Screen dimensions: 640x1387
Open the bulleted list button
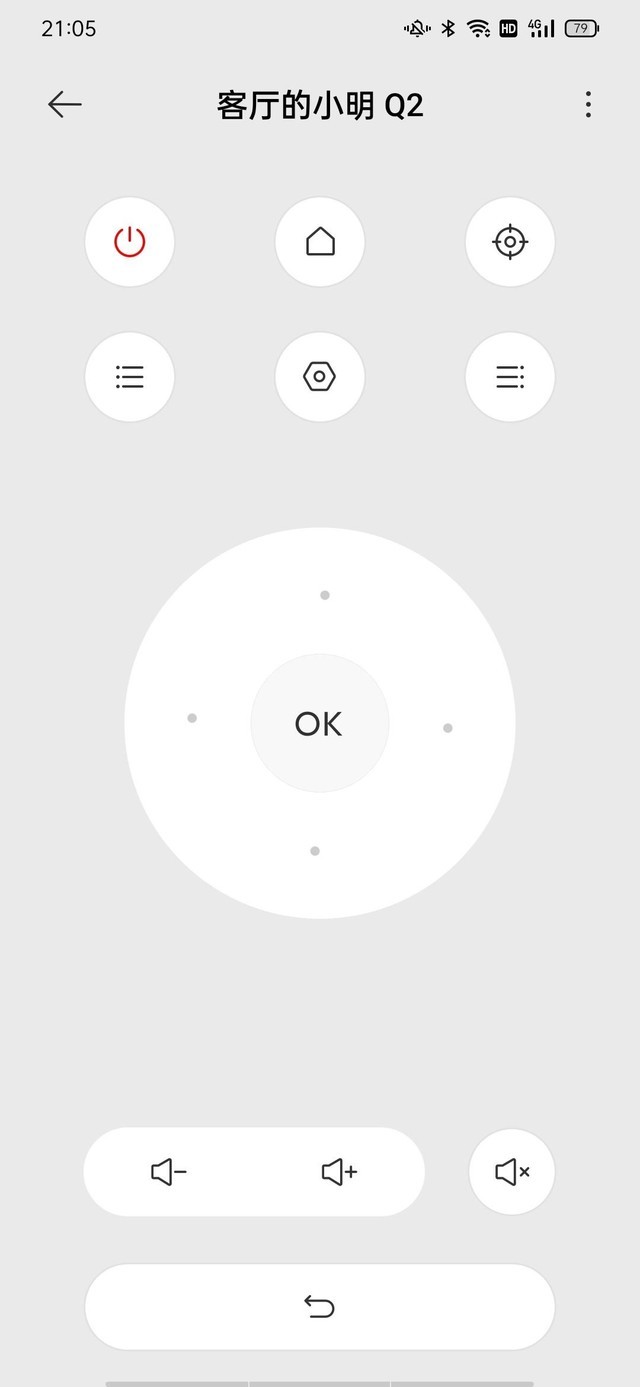pos(130,377)
